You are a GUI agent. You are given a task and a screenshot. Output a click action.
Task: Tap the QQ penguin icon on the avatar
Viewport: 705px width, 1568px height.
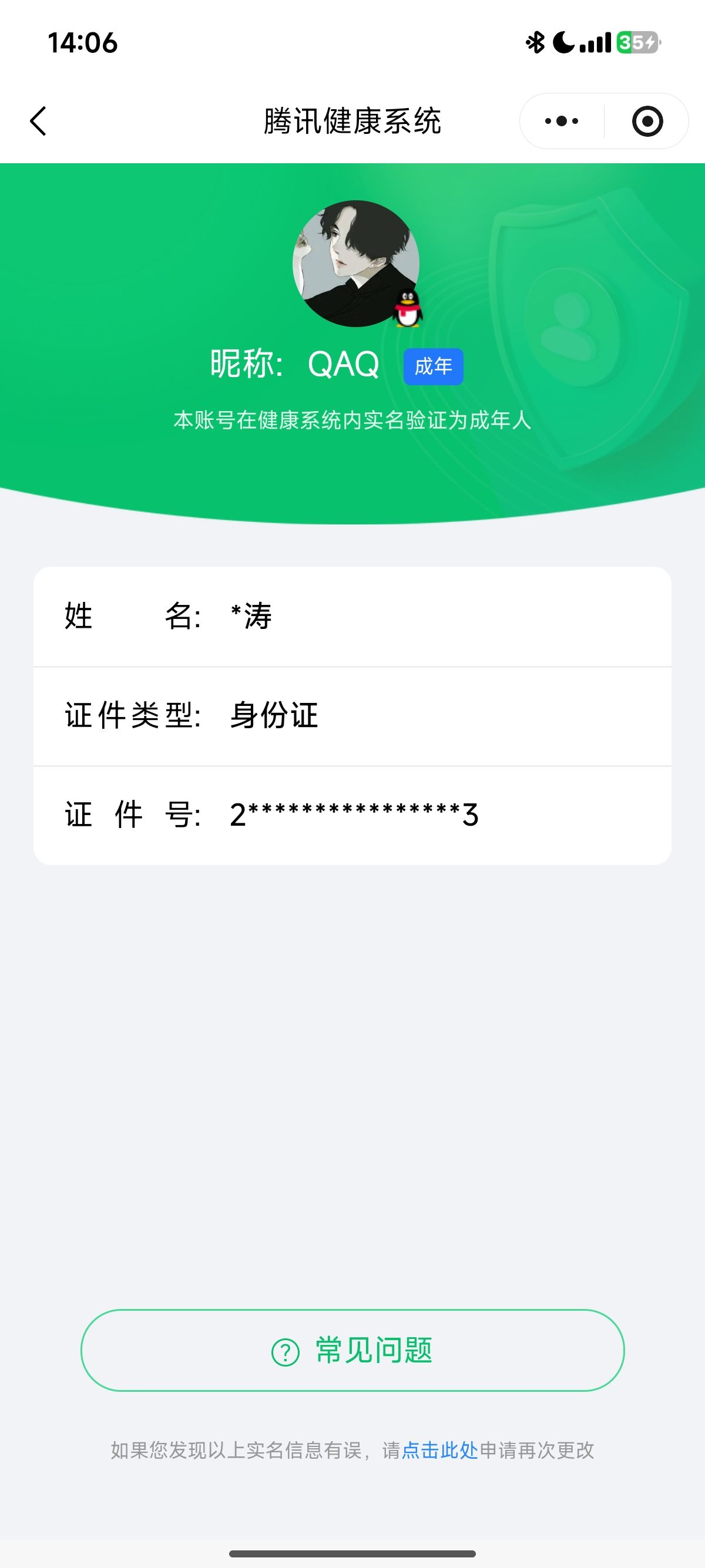[407, 307]
